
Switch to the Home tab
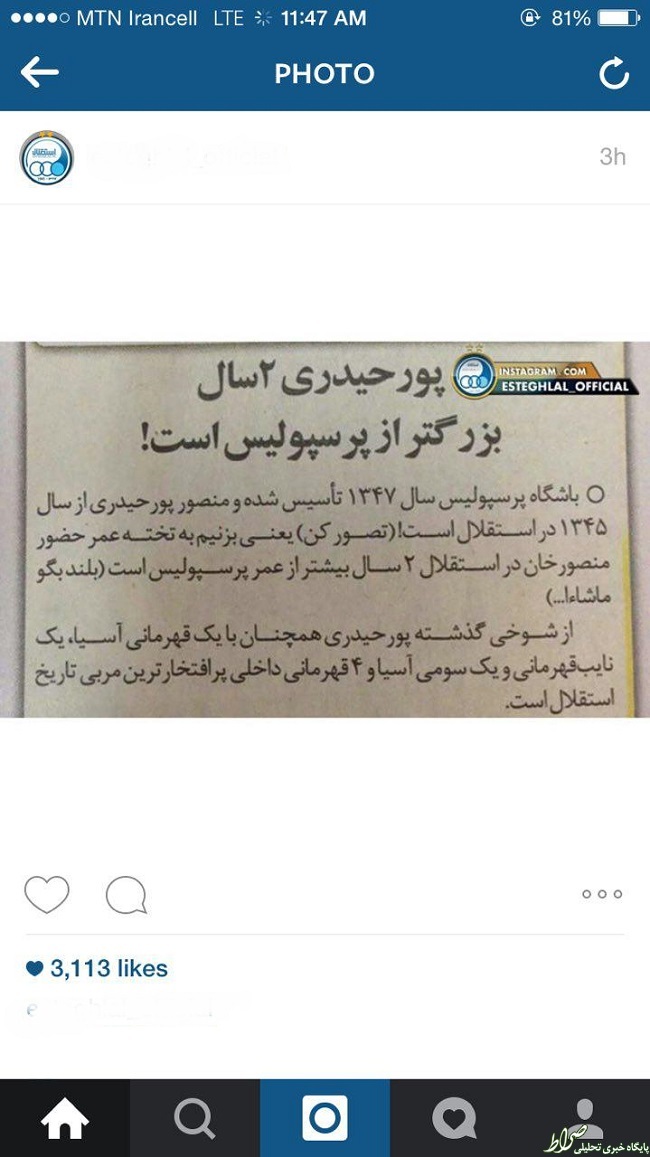(x=65, y=1118)
